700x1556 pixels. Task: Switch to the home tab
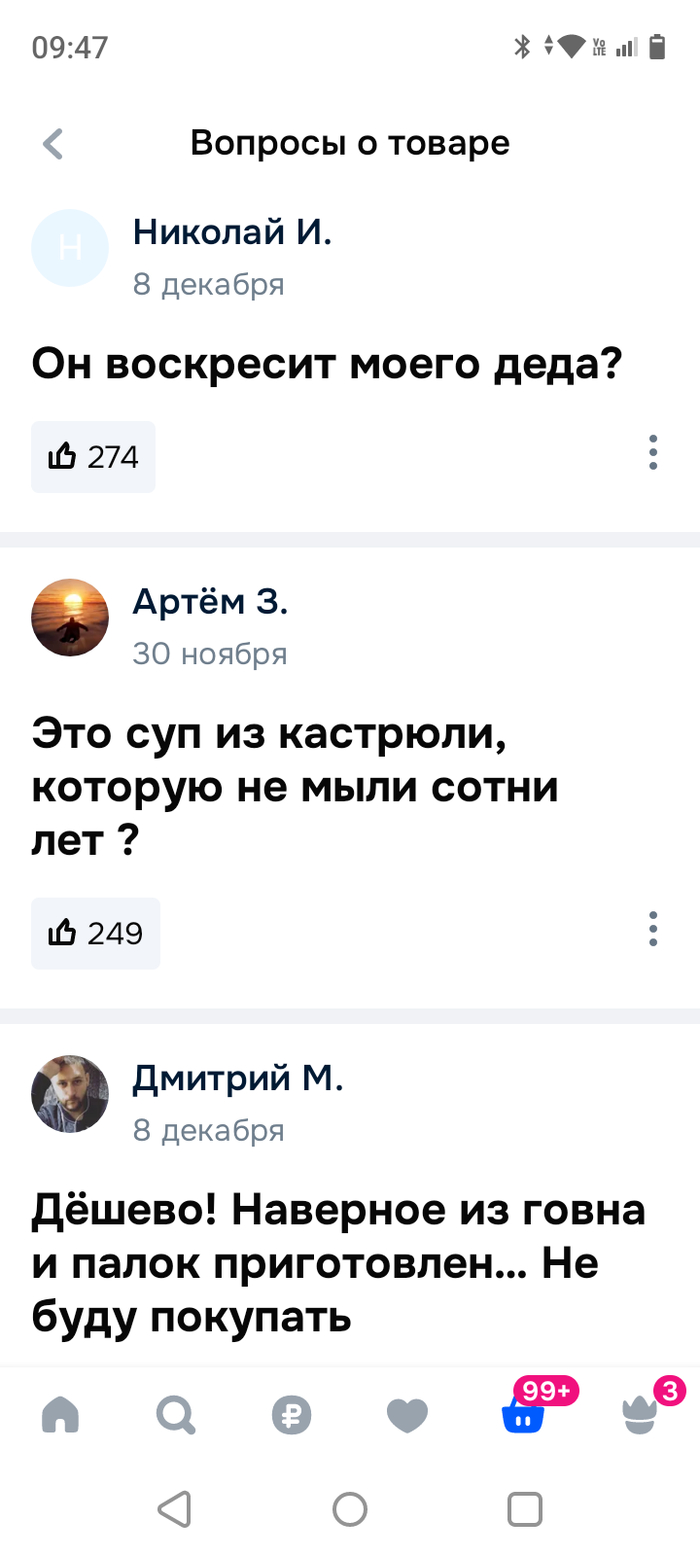click(x=59, y=1415)
